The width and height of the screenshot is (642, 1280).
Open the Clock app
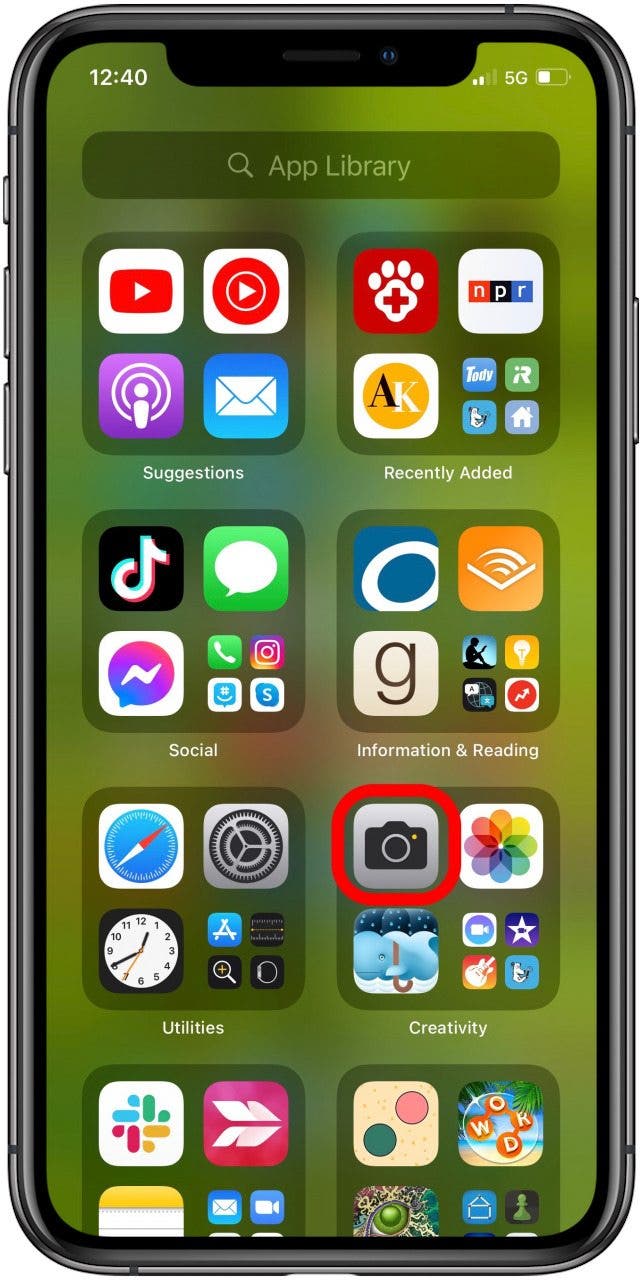click(141, 950)
